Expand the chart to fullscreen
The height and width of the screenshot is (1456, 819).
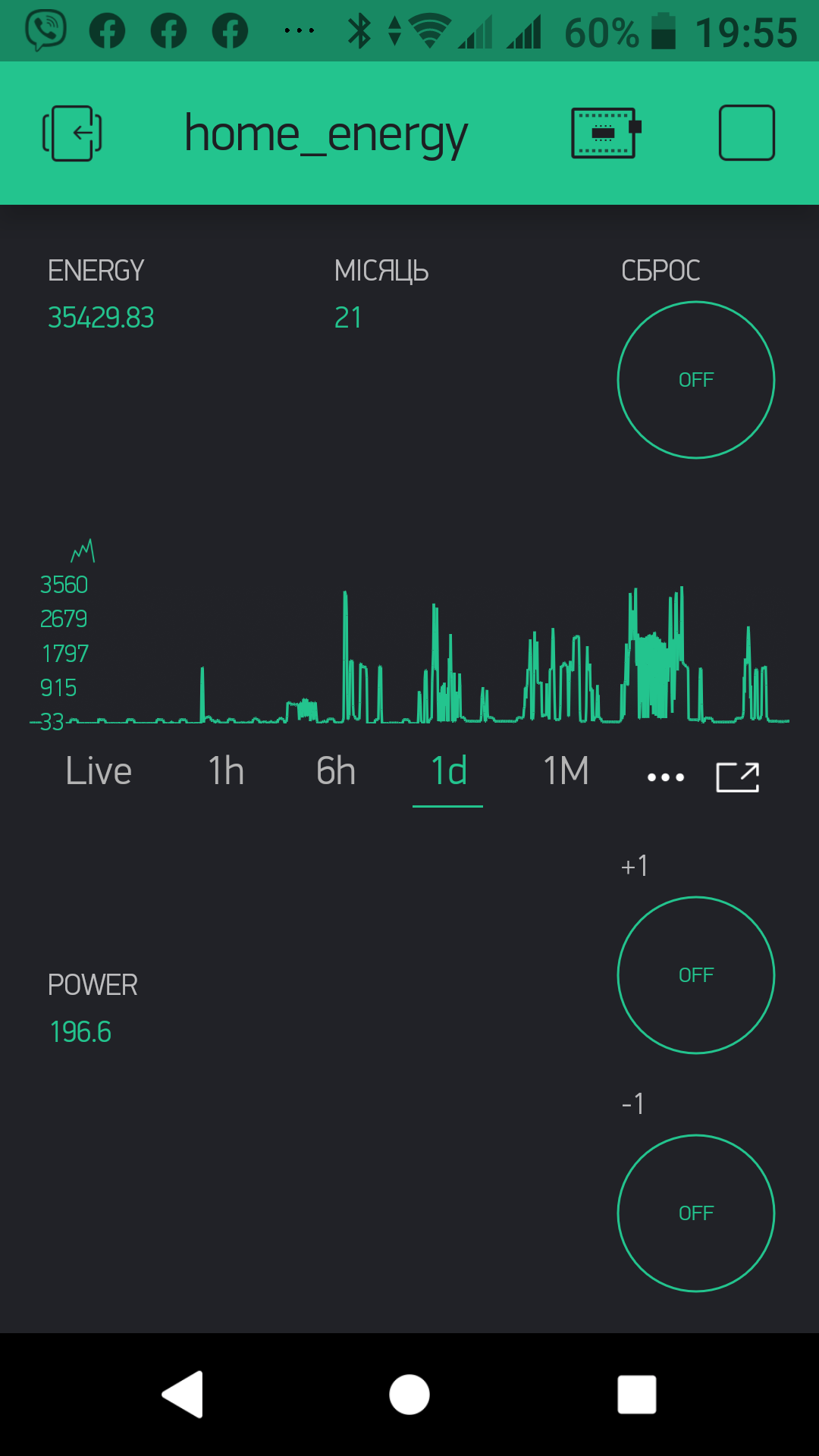[x=738, y=777]
